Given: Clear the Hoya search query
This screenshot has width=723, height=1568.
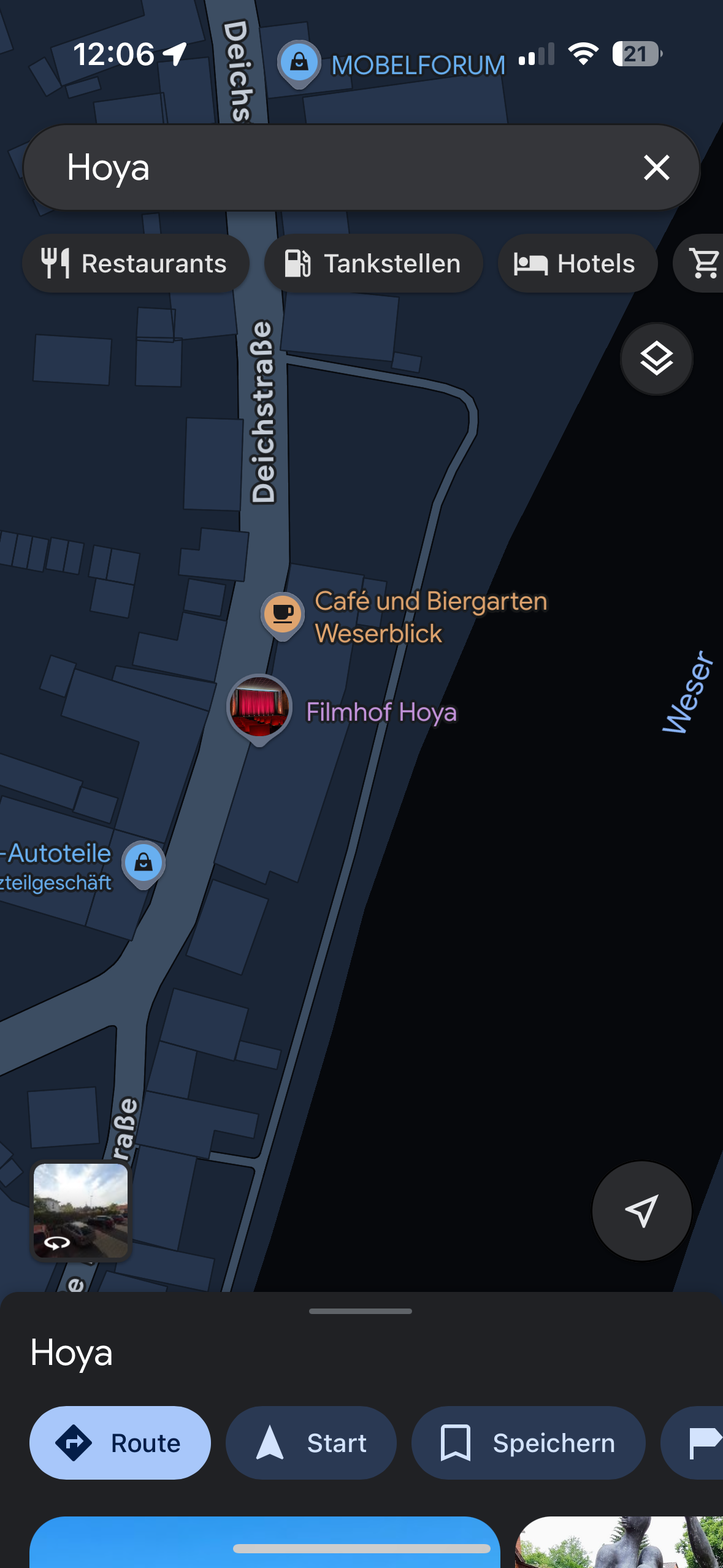Looking at the screenshot, I should coord(656,167).
